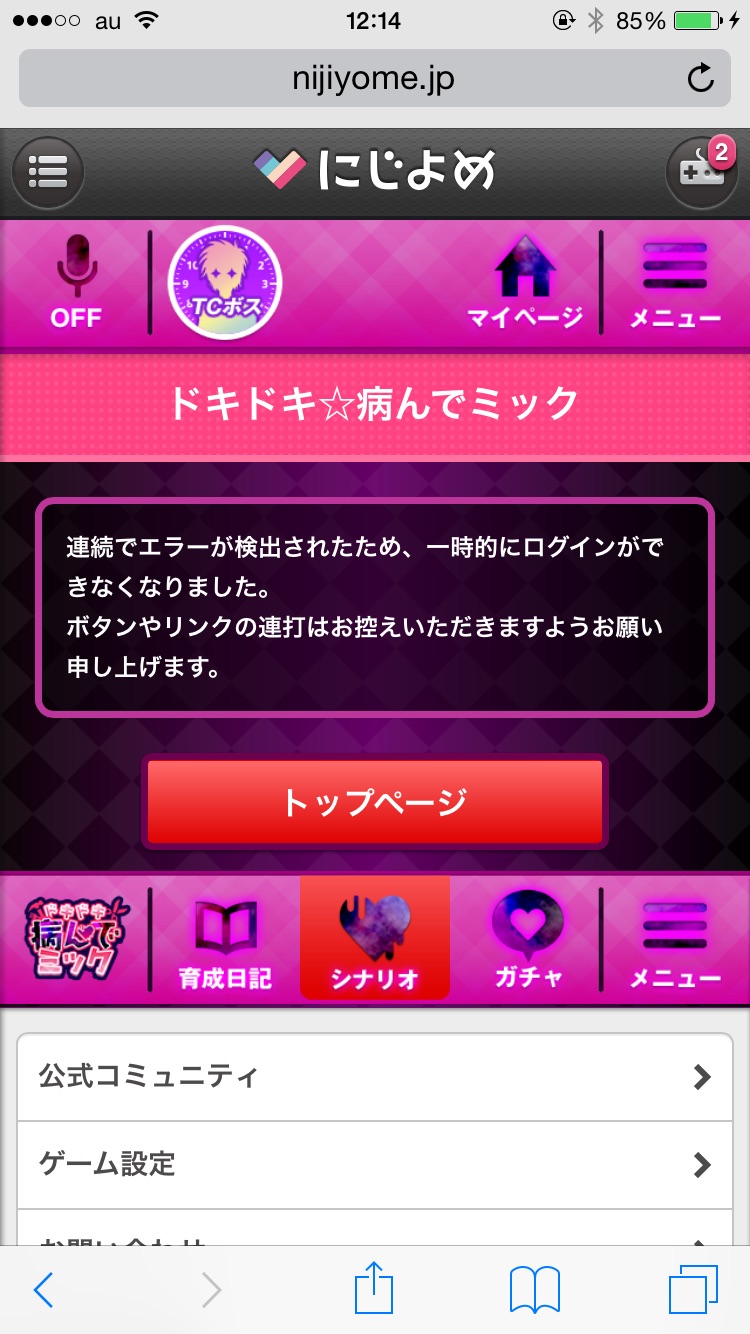Open the game controller notifications icon

coord(700,172)
